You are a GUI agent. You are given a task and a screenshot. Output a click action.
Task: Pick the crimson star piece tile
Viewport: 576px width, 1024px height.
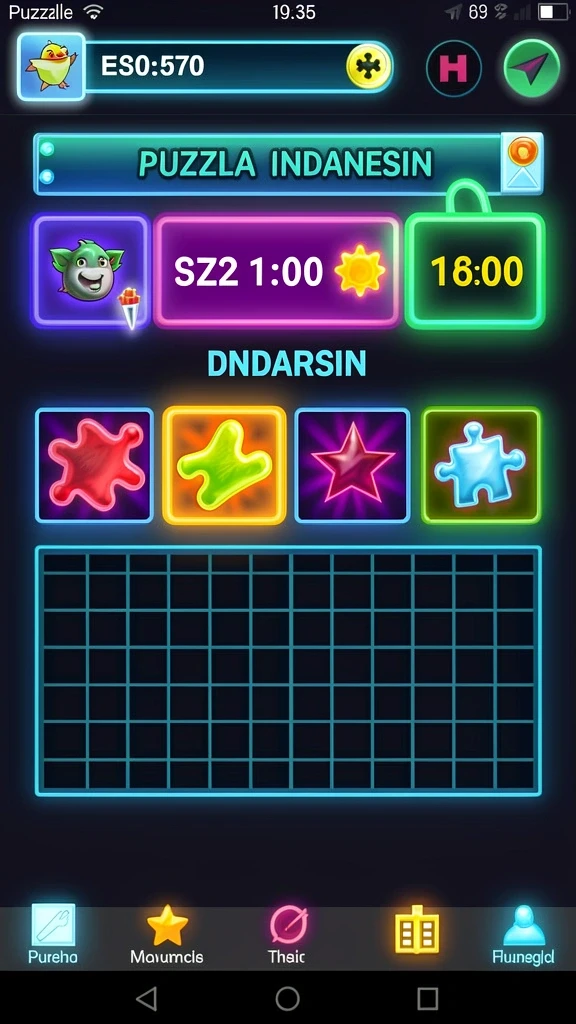click(x=353, y=466)
